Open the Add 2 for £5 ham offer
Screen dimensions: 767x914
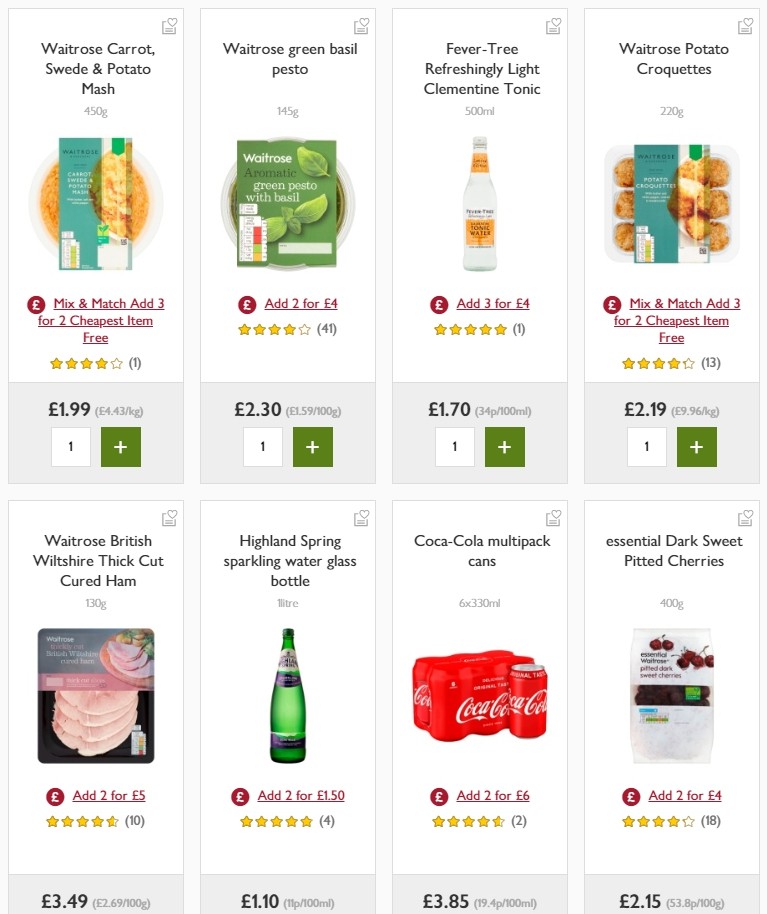coord(108,795)
